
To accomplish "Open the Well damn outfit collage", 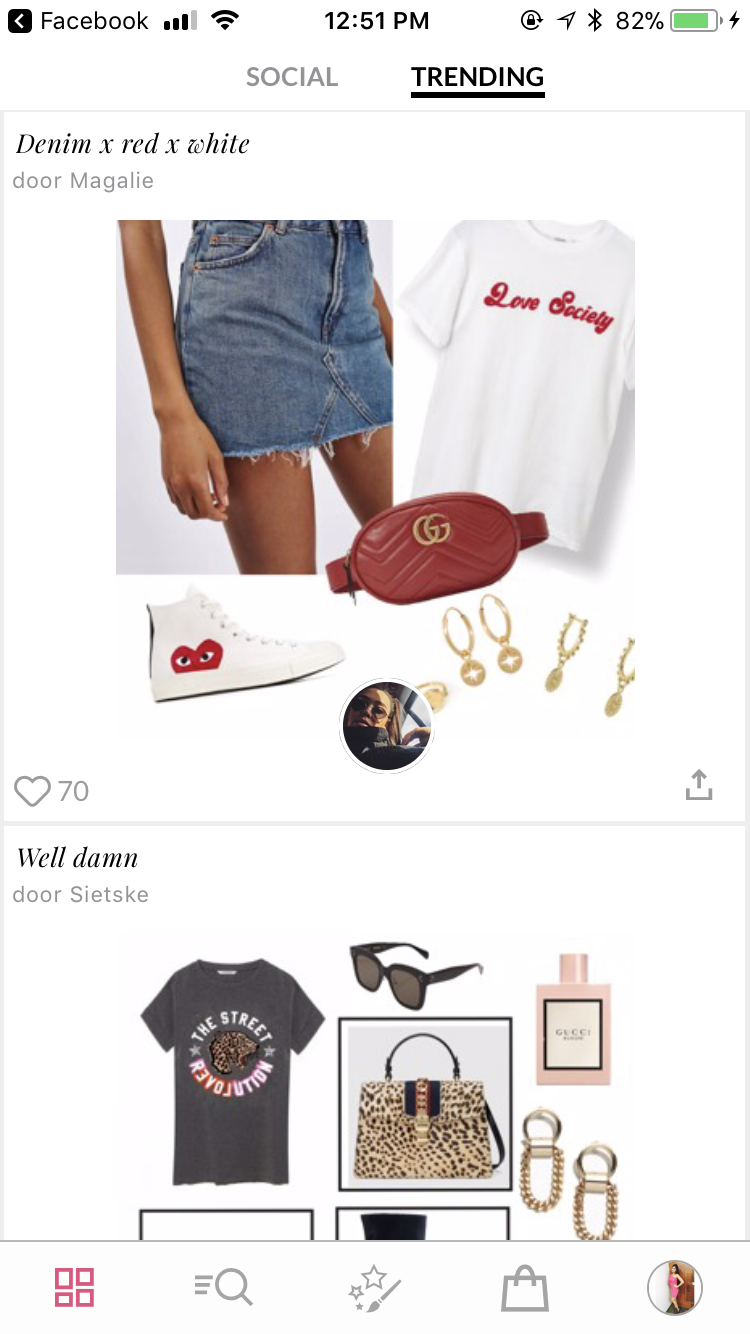I will [x=375, y=1080].
